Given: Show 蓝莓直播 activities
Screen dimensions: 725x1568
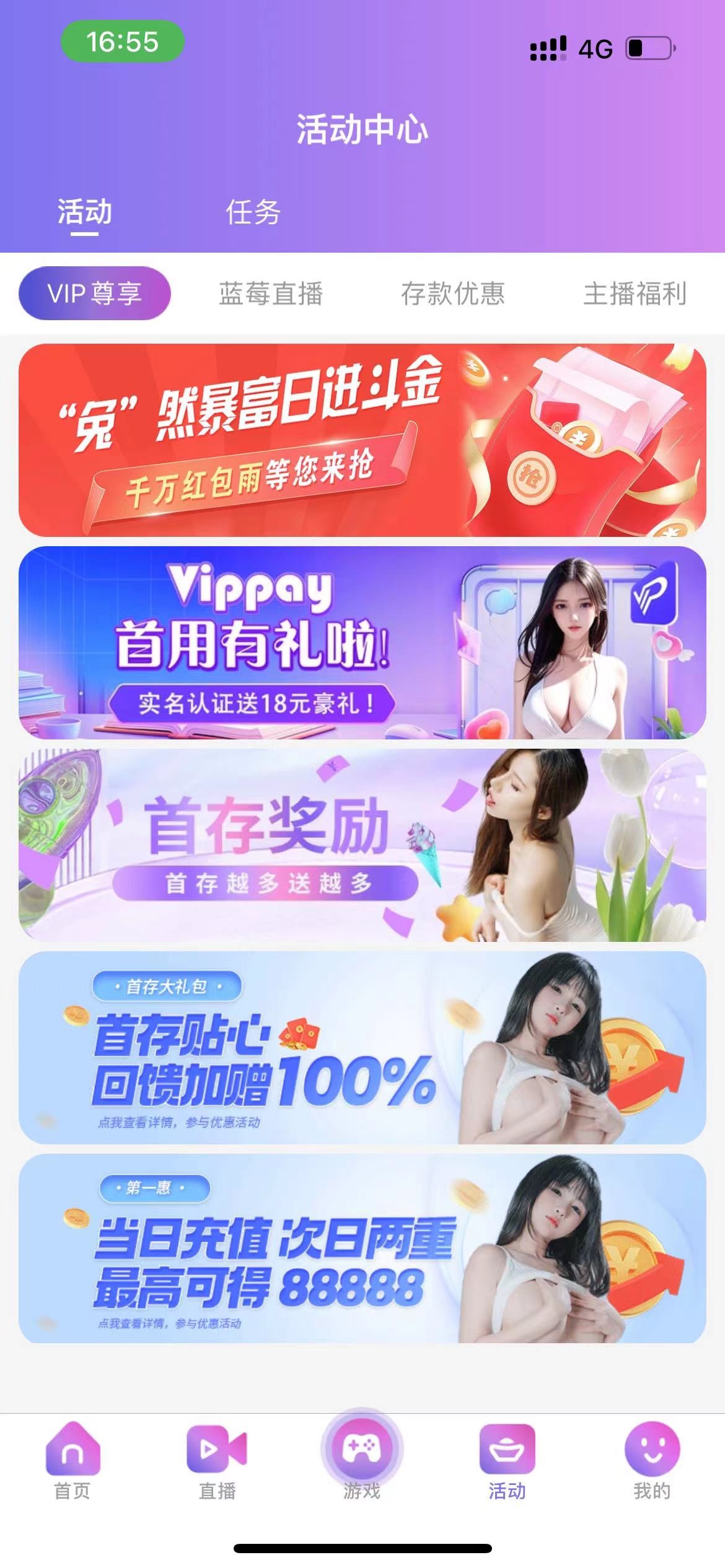Looking at the screenshot, I should point(271,294).
